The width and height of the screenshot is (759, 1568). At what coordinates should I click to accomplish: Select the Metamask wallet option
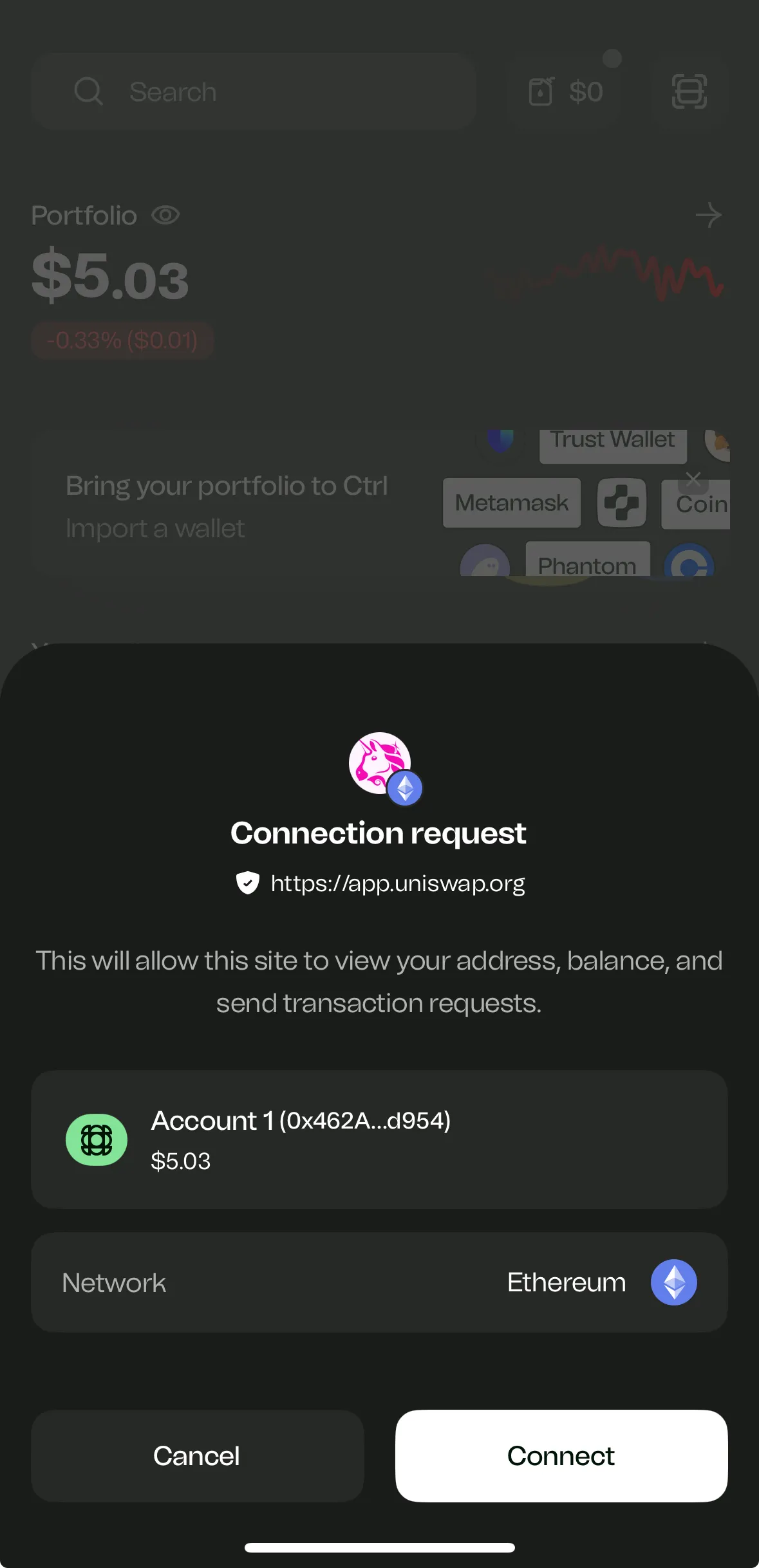tap(511, 503)
